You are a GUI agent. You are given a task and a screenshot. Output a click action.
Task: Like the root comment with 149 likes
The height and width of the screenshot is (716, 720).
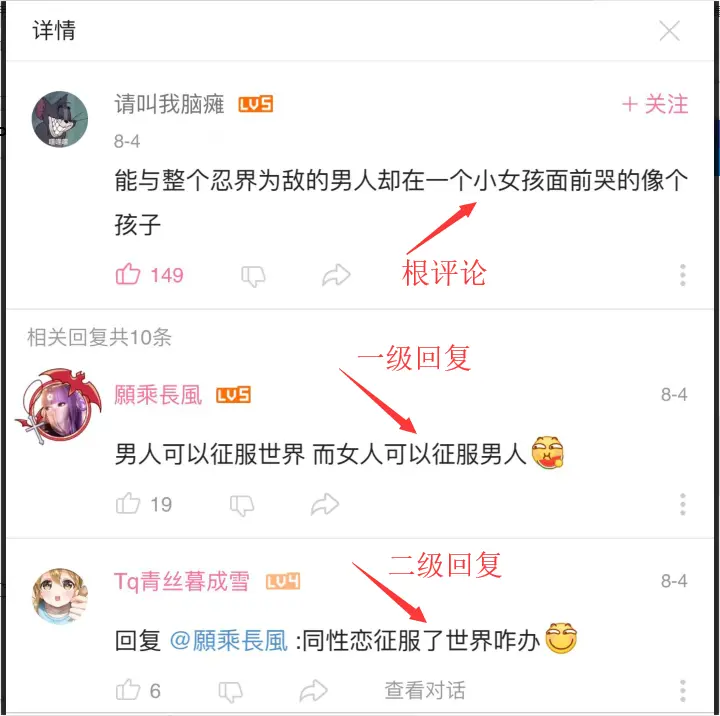pyautogui.click(x=129, y=274)
